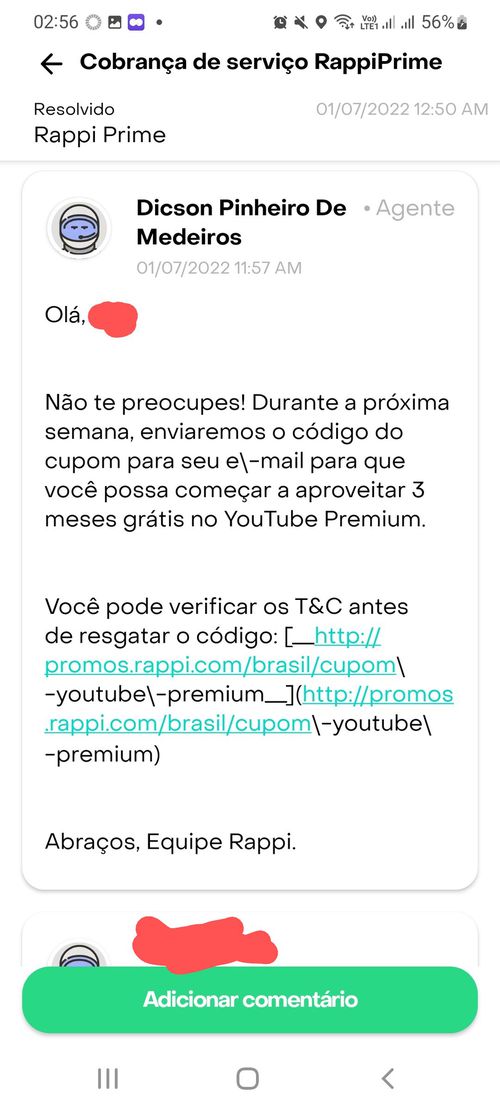500x1111 pixels.
Task: Open recent apps from the navigation bar
Action: click(108, 1078)
